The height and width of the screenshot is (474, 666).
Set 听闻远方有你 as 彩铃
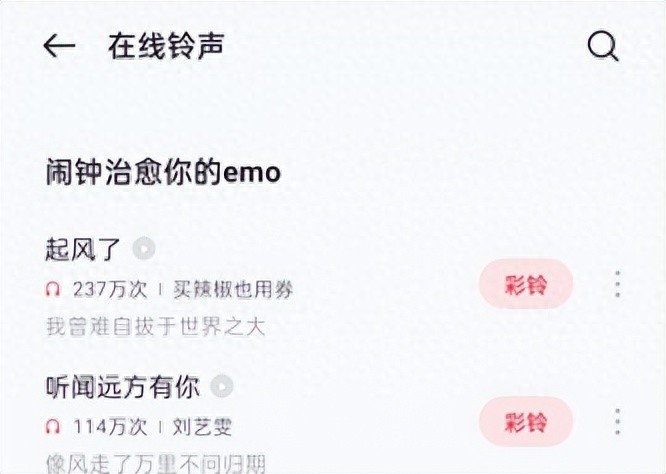[526, 422]
